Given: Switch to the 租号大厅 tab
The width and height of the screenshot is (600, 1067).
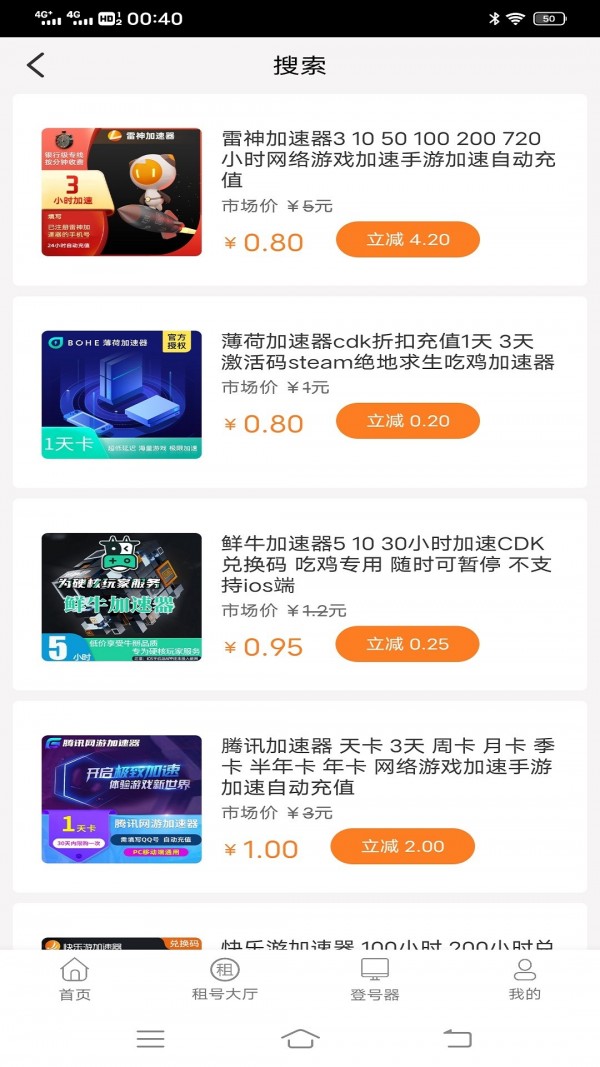Looking at the screenshot, I should [225, 979].
